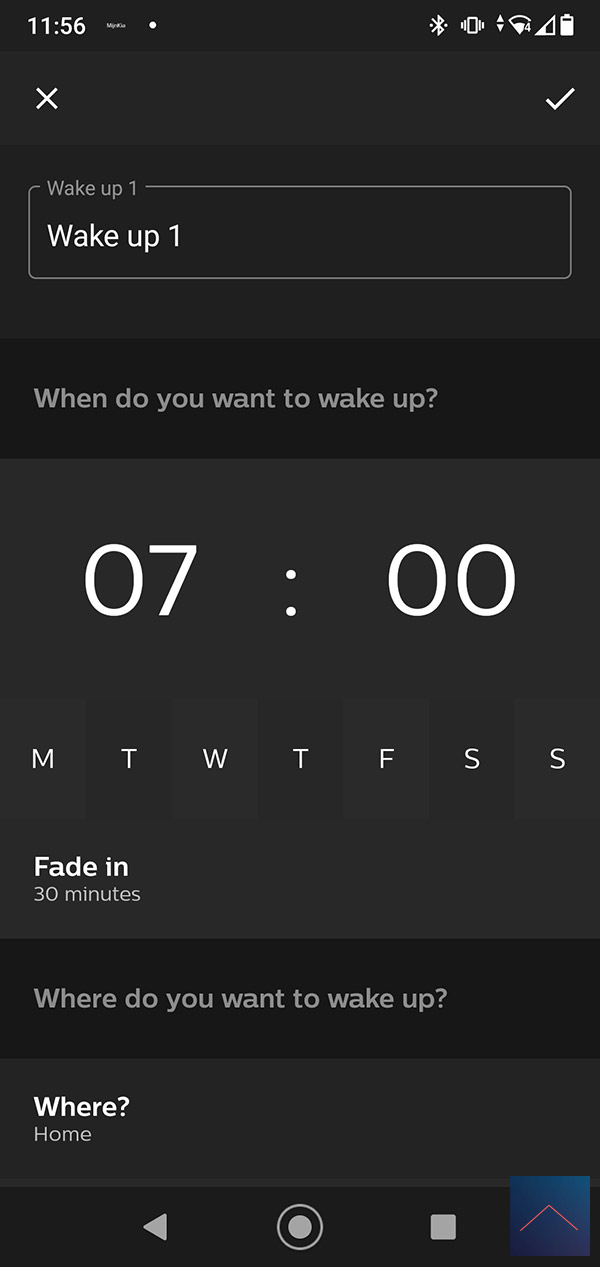
Task: Toggle Friday in the day selector
Action: click(x=386, y=759)
